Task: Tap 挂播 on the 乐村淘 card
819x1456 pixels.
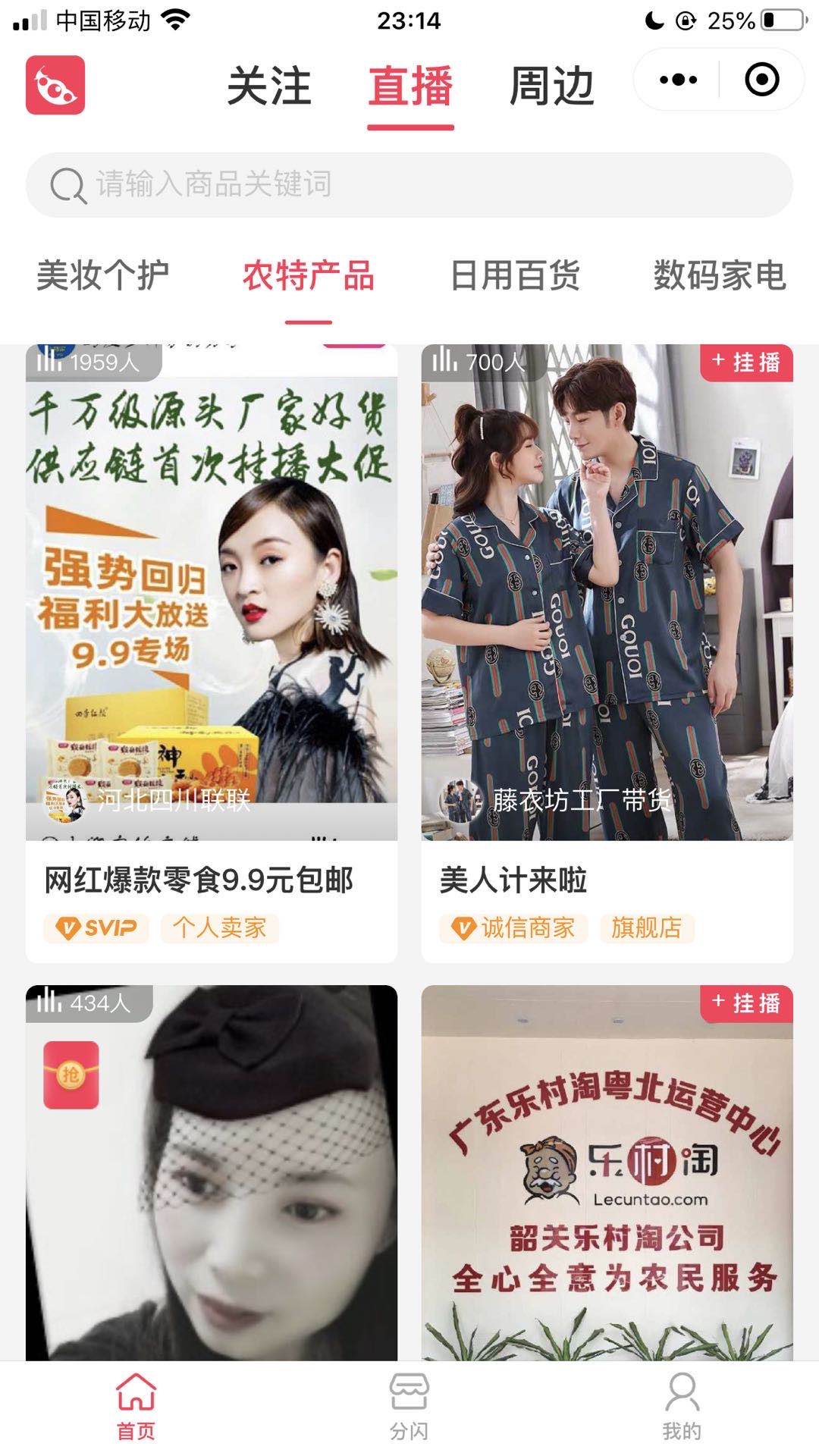Action: pos(746,1003)
